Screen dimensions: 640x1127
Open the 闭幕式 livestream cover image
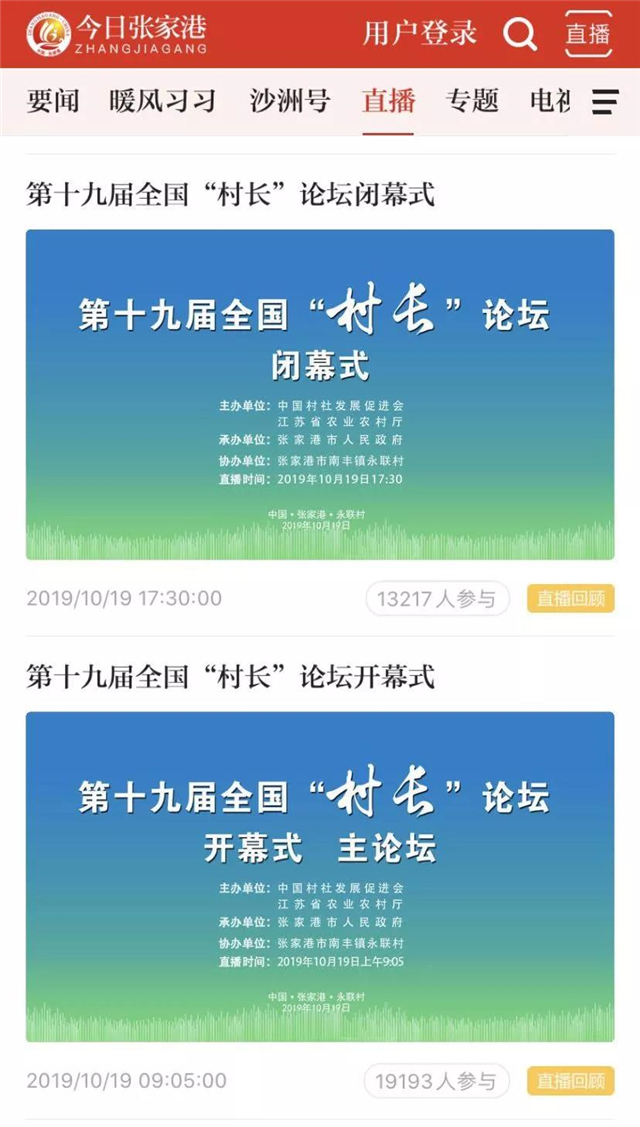(320, 394)
